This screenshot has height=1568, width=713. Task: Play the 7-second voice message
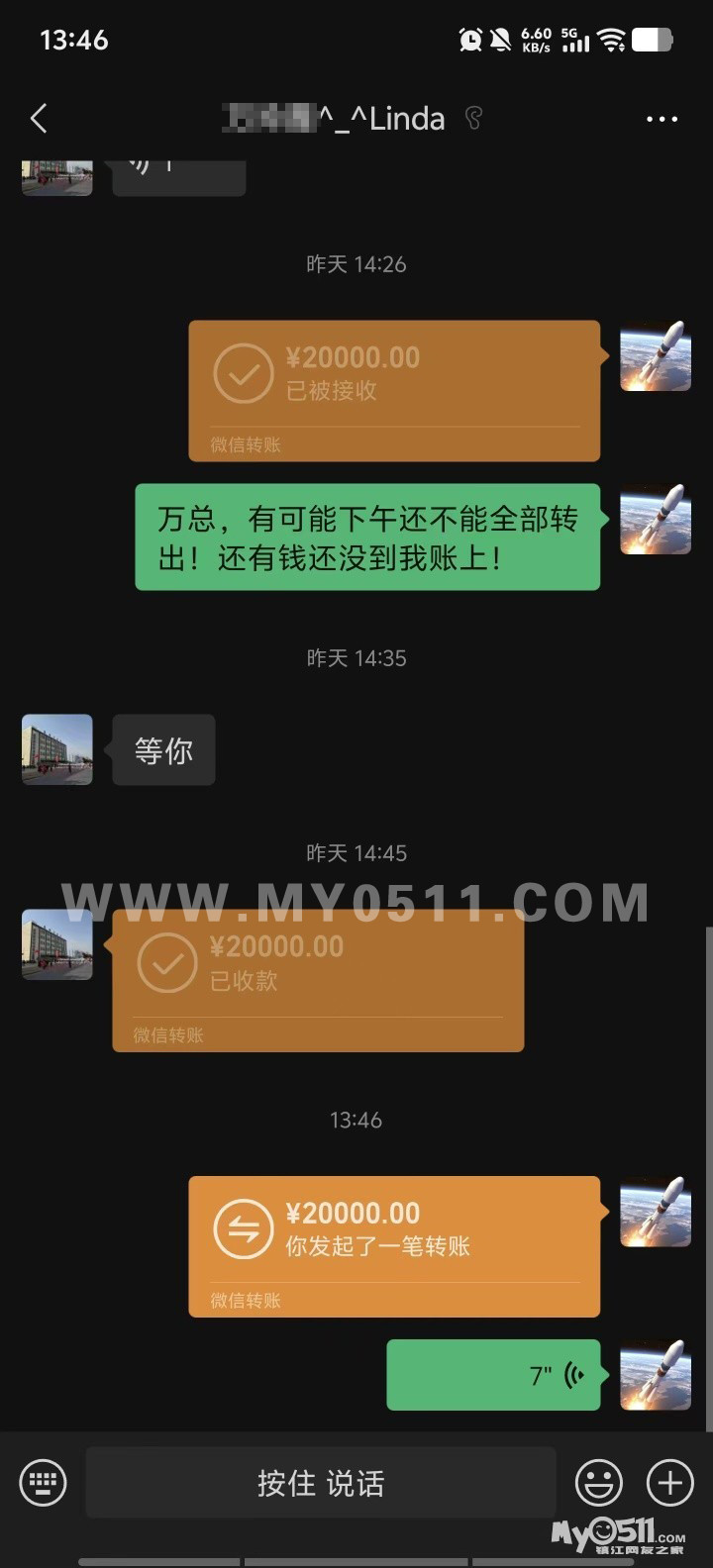pyautogui.click(x=493, y=1374)
